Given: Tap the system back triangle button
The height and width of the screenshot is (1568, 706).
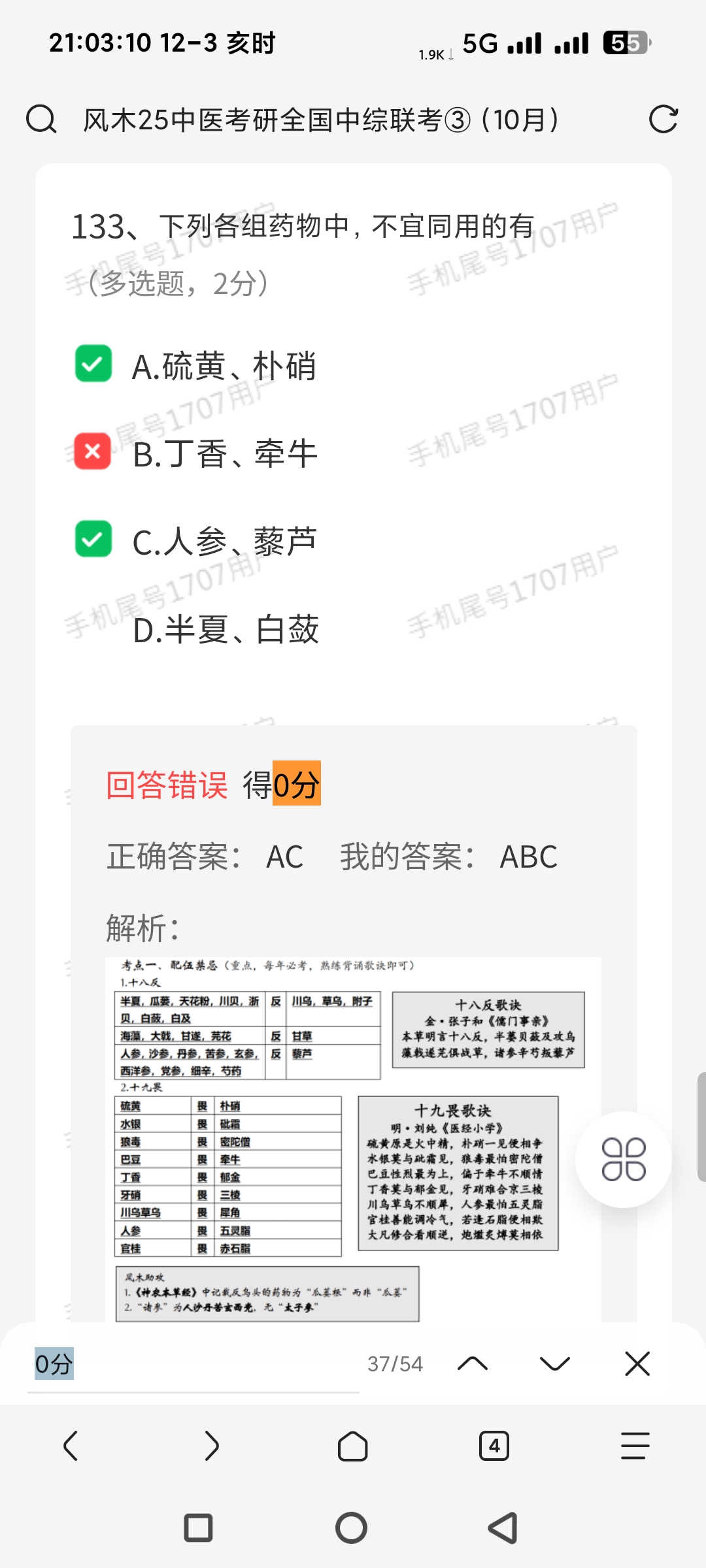Looking at the screenshot, I should pos(503,1527).
